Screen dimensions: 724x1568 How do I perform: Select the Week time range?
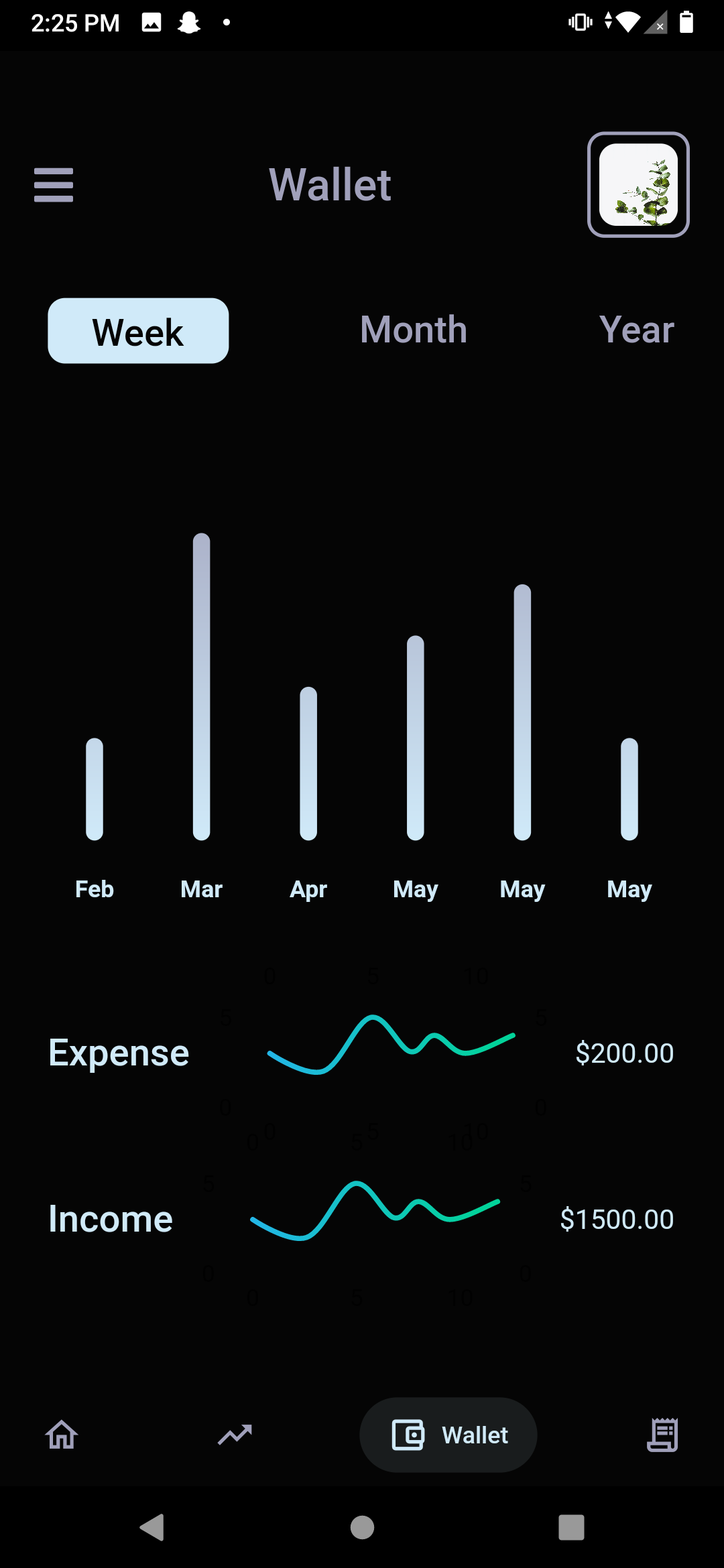pyautogui.click(x=137, y=330)
